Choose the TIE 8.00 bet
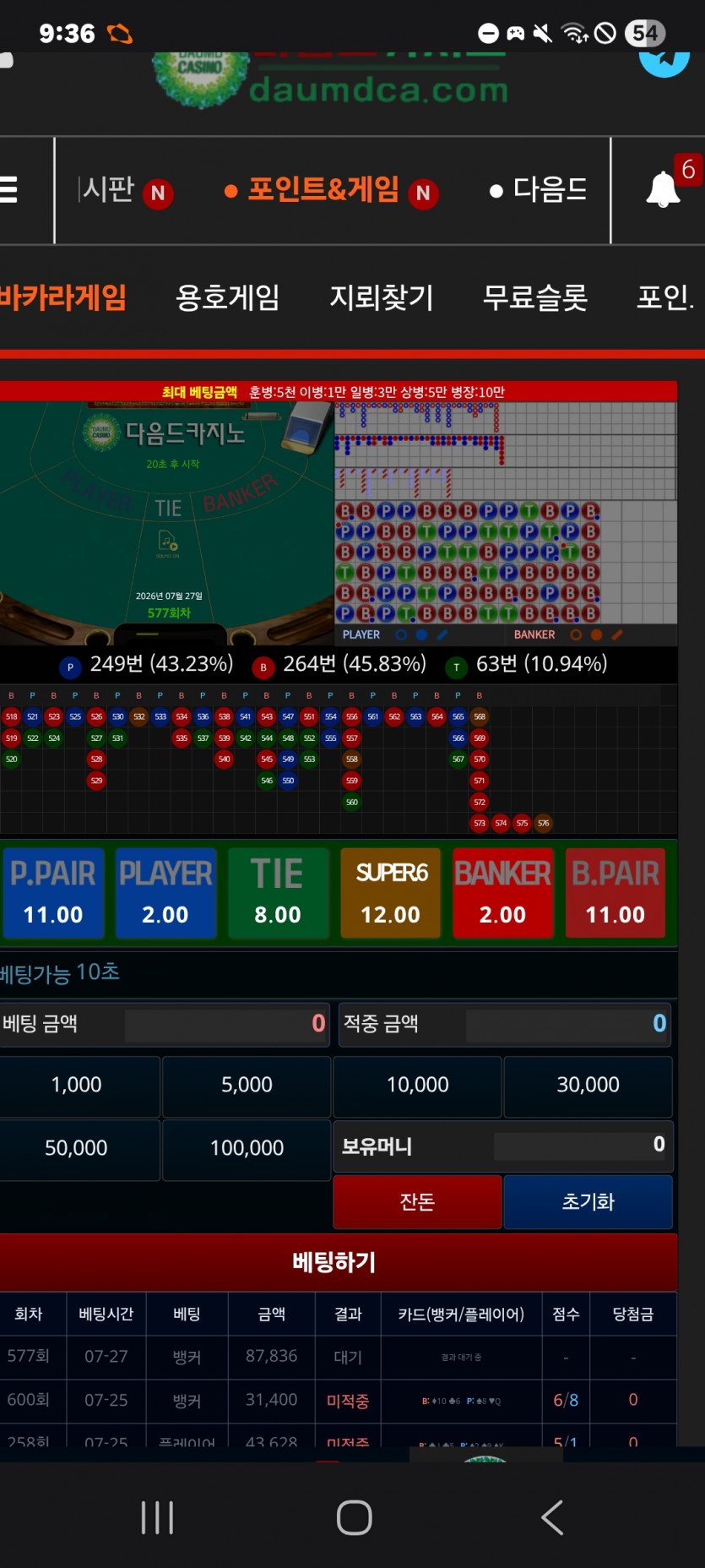Screen dimensions: 705x1568 pos(278,893)
